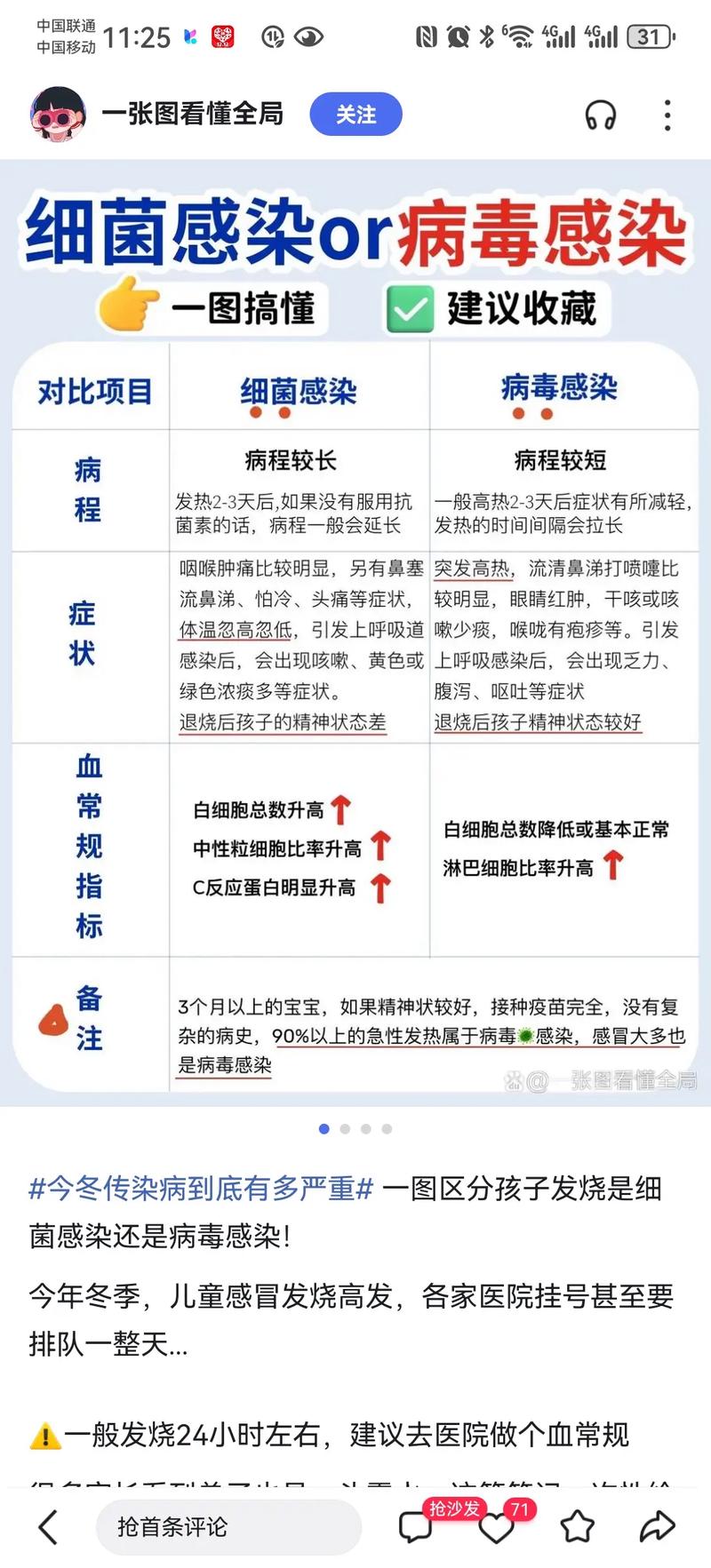711x1568 pixels.
Task: Go back with the left arrow
Action: [x=48, y=1527]
